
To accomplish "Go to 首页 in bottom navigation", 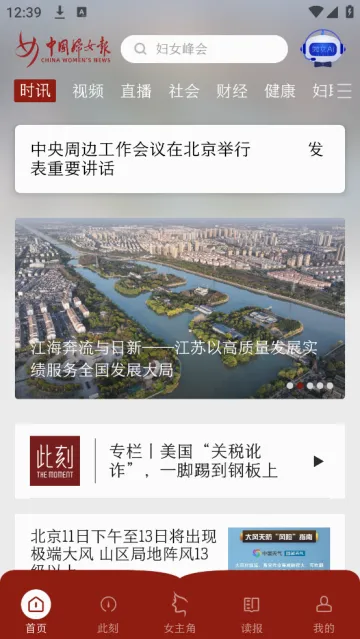I will [x=36, y=611].
